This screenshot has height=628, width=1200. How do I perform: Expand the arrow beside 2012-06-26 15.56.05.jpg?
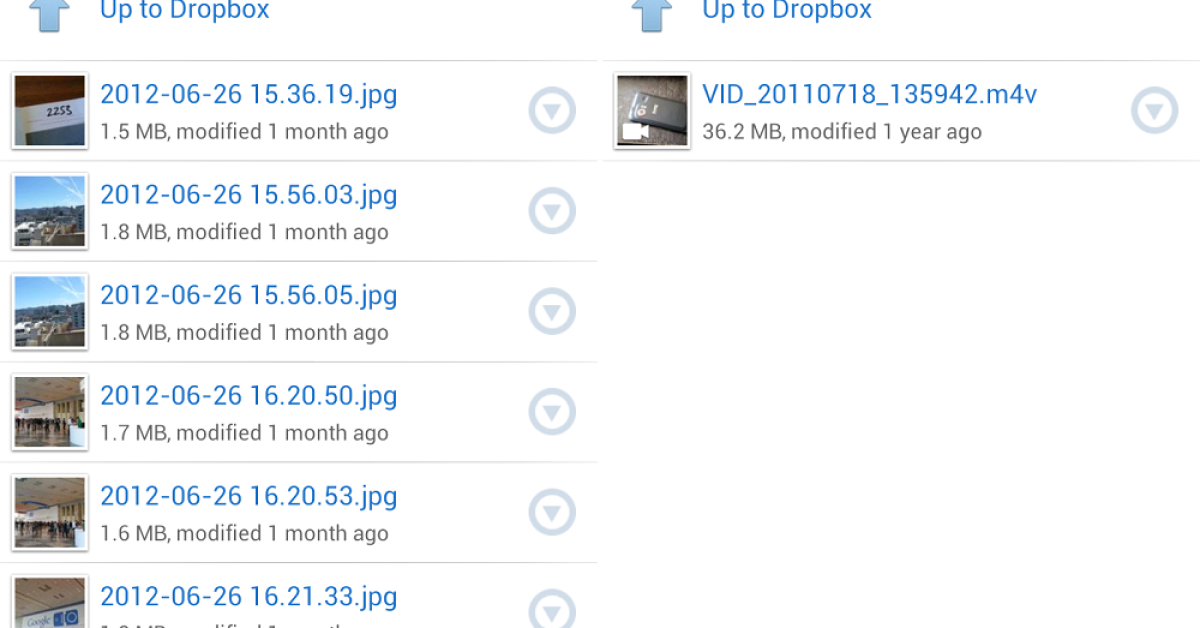point(552,312)
